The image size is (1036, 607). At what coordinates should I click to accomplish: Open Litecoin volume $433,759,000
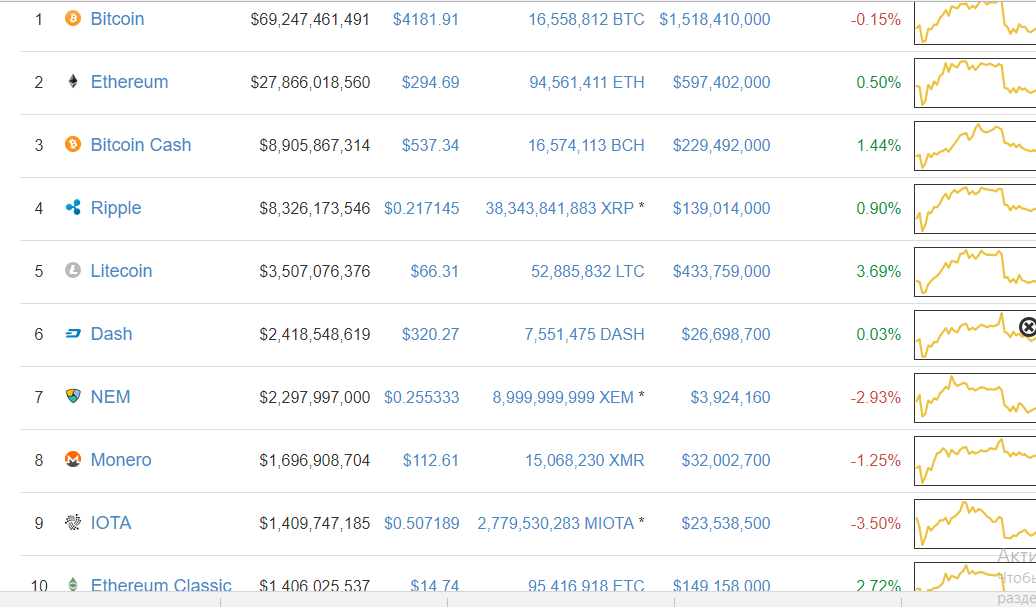tap(721, 271)
